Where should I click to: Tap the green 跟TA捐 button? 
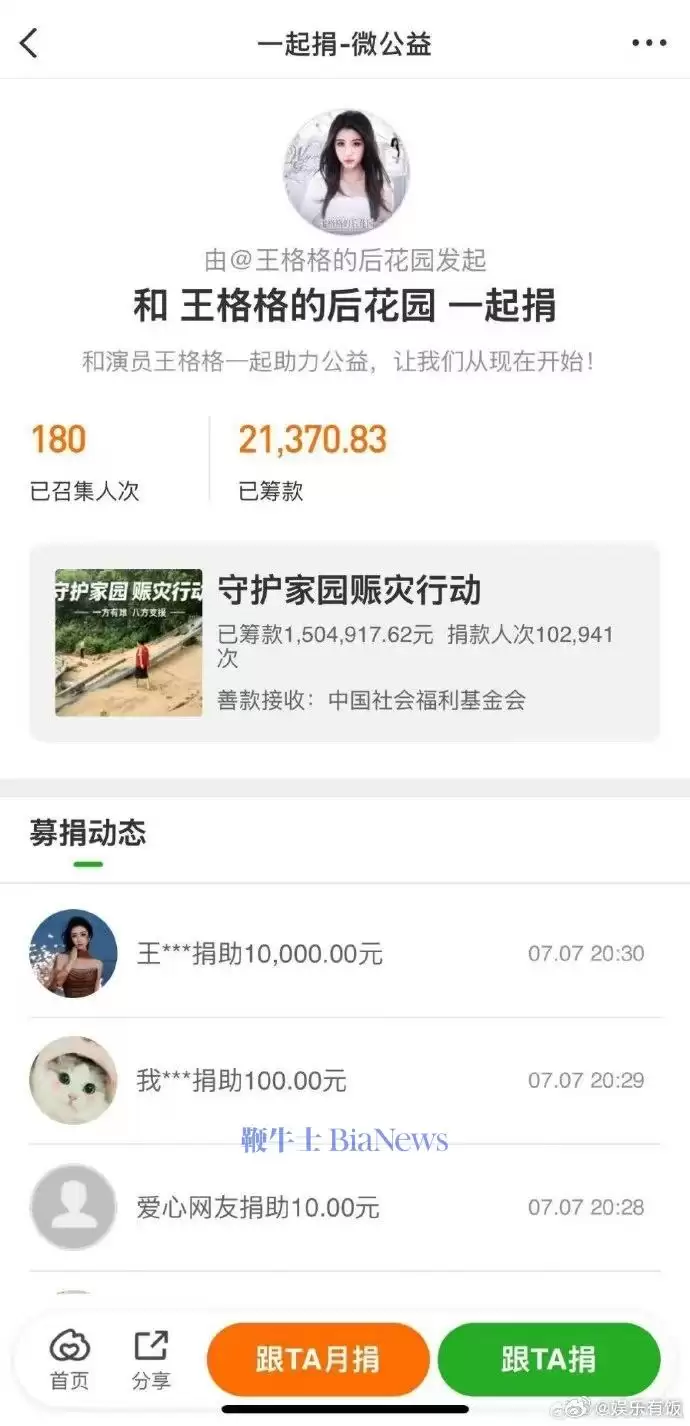(x=549, y=1359)
